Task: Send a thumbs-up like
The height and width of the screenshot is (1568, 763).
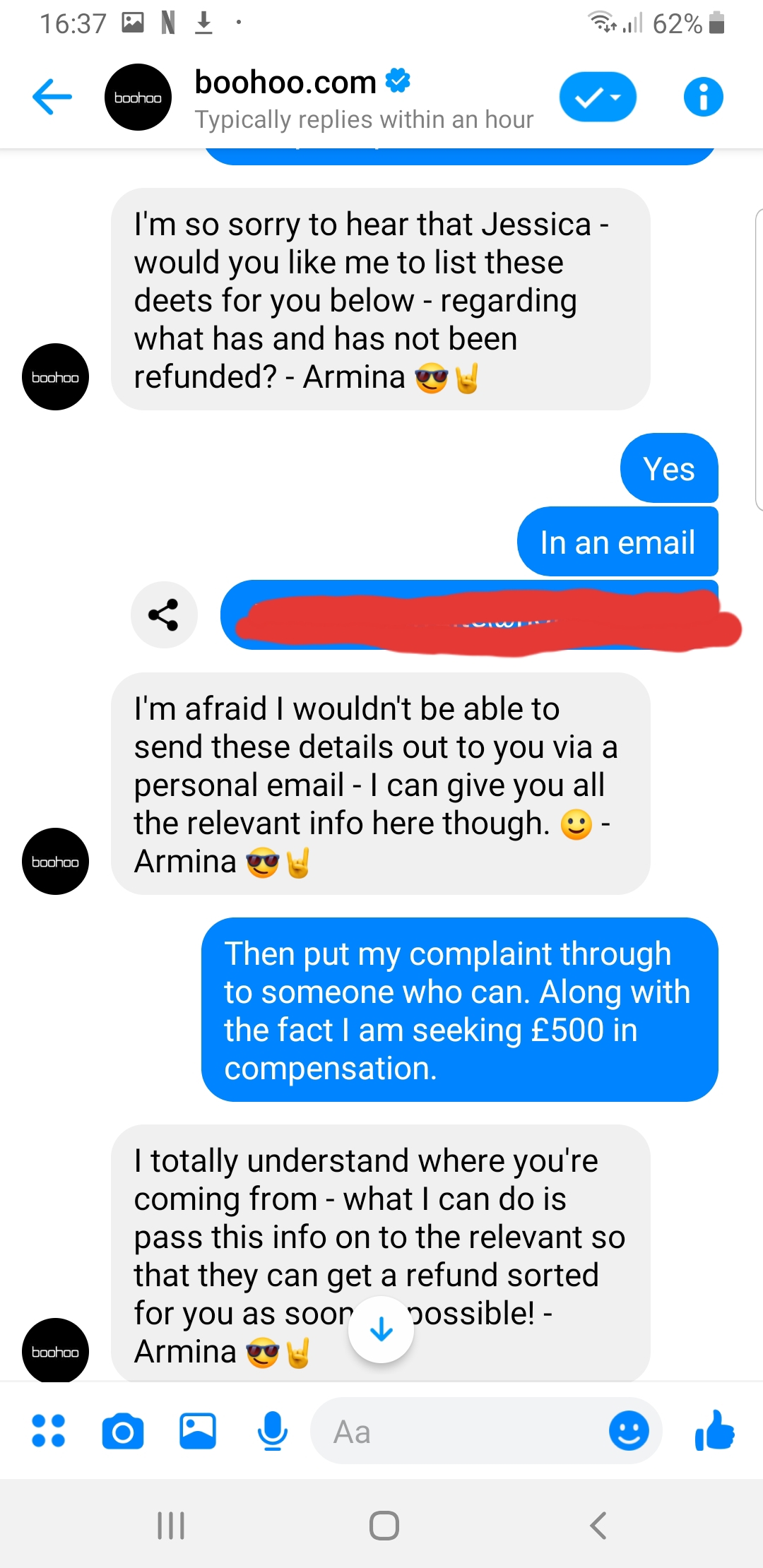Action: (x=715, y=1430)
